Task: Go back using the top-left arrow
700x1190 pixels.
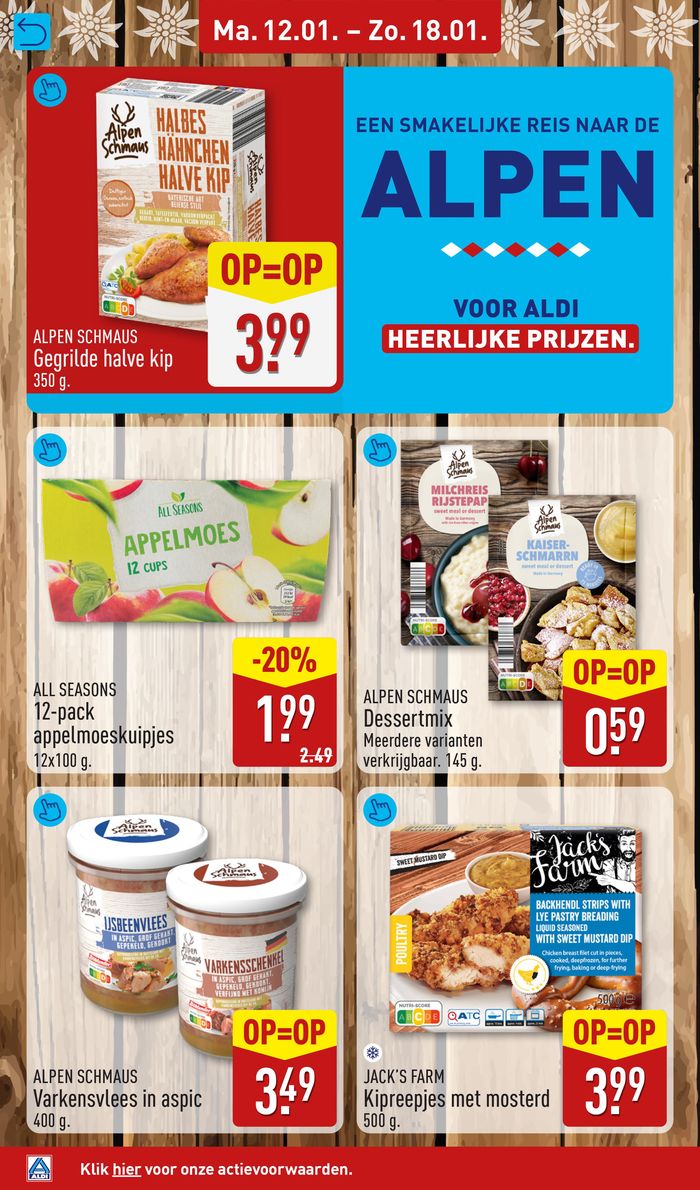Action: pyautogui.click(x=31, y=32)
